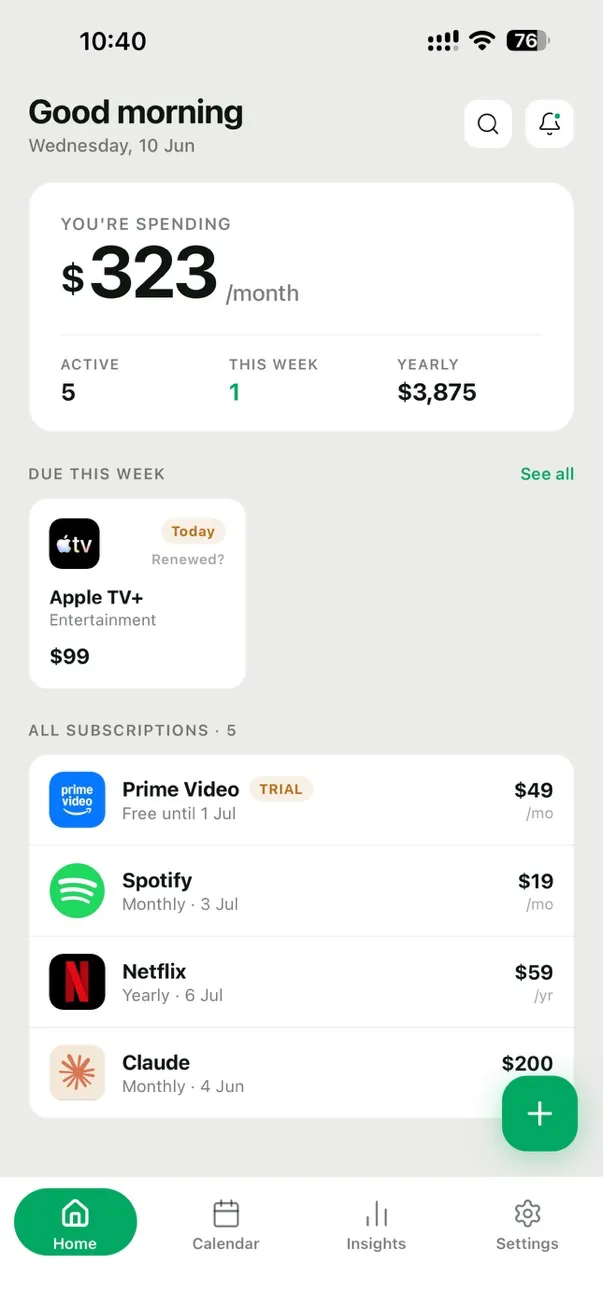Open the Prime Video subscription
The width and height of the screenshot is (603, 1306).
pyautogui.click(x=301, y=800)
